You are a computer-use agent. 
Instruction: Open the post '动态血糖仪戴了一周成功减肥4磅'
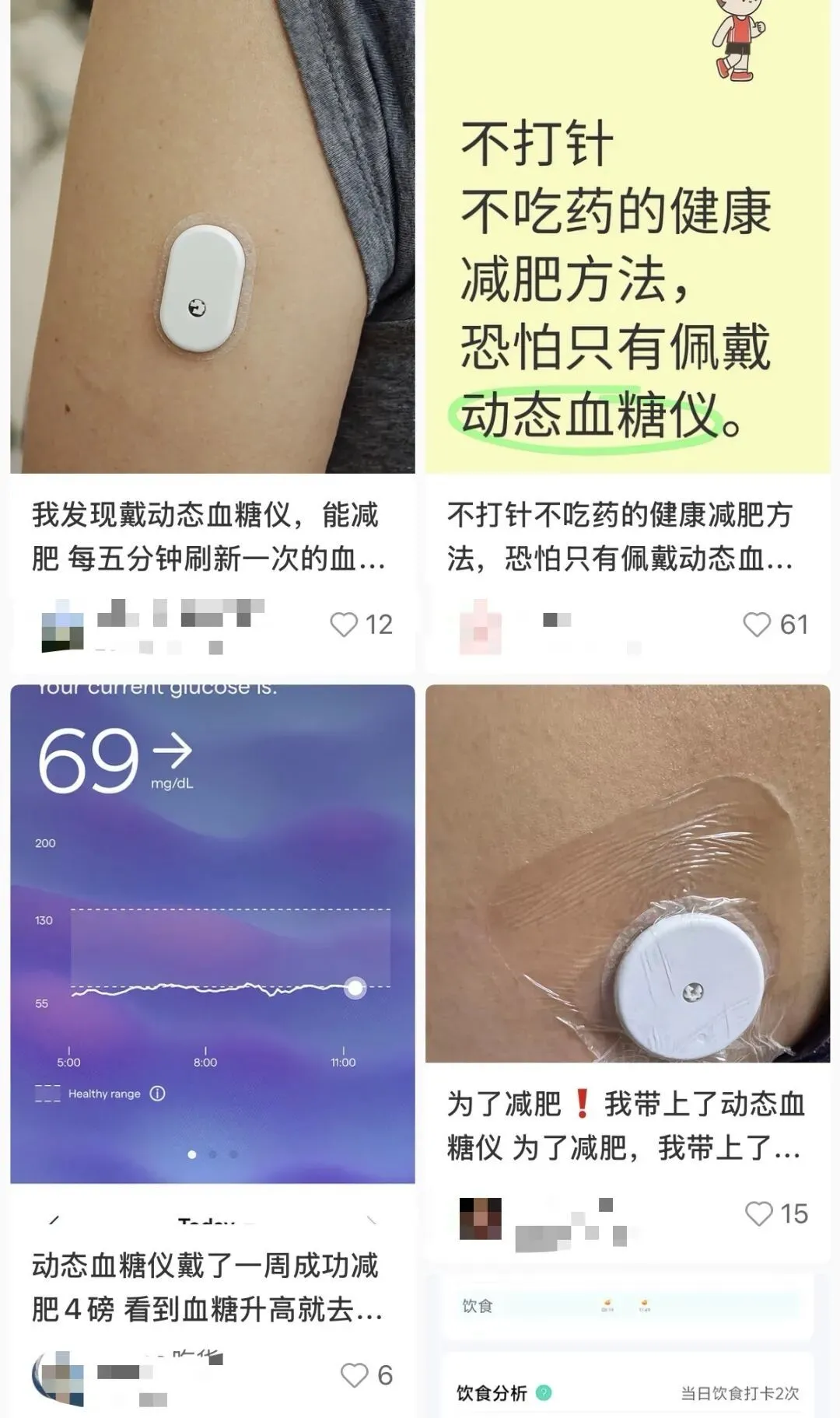[x=207, y=1287]
